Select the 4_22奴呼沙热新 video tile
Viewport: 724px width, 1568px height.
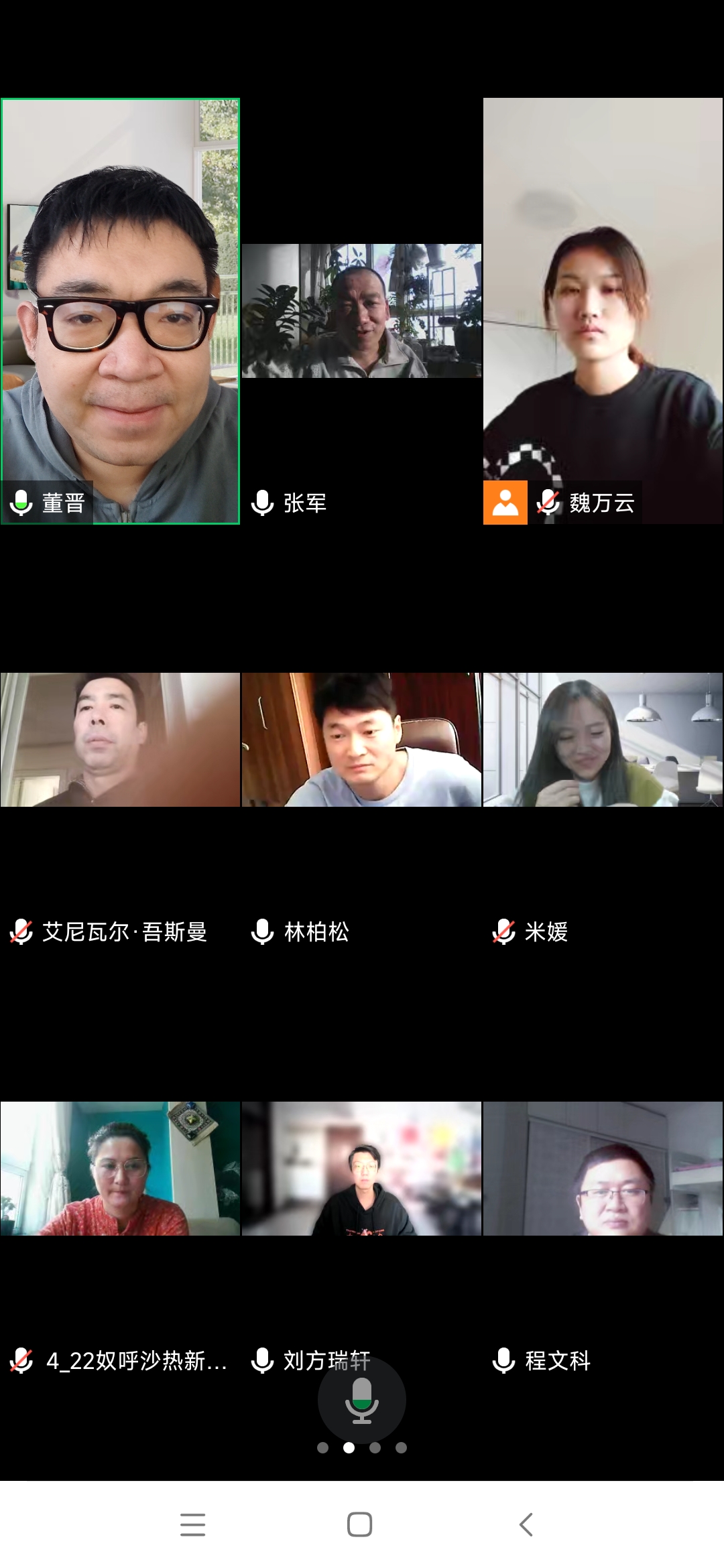[120, 1169]
